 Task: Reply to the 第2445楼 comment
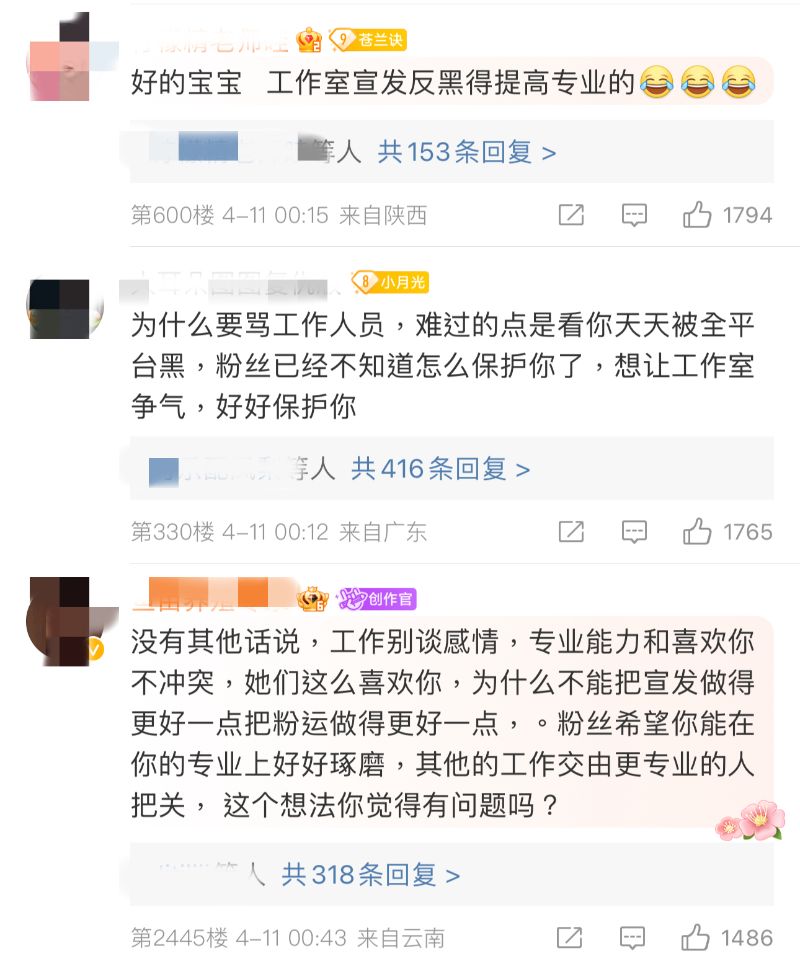(x=632, y=938)
